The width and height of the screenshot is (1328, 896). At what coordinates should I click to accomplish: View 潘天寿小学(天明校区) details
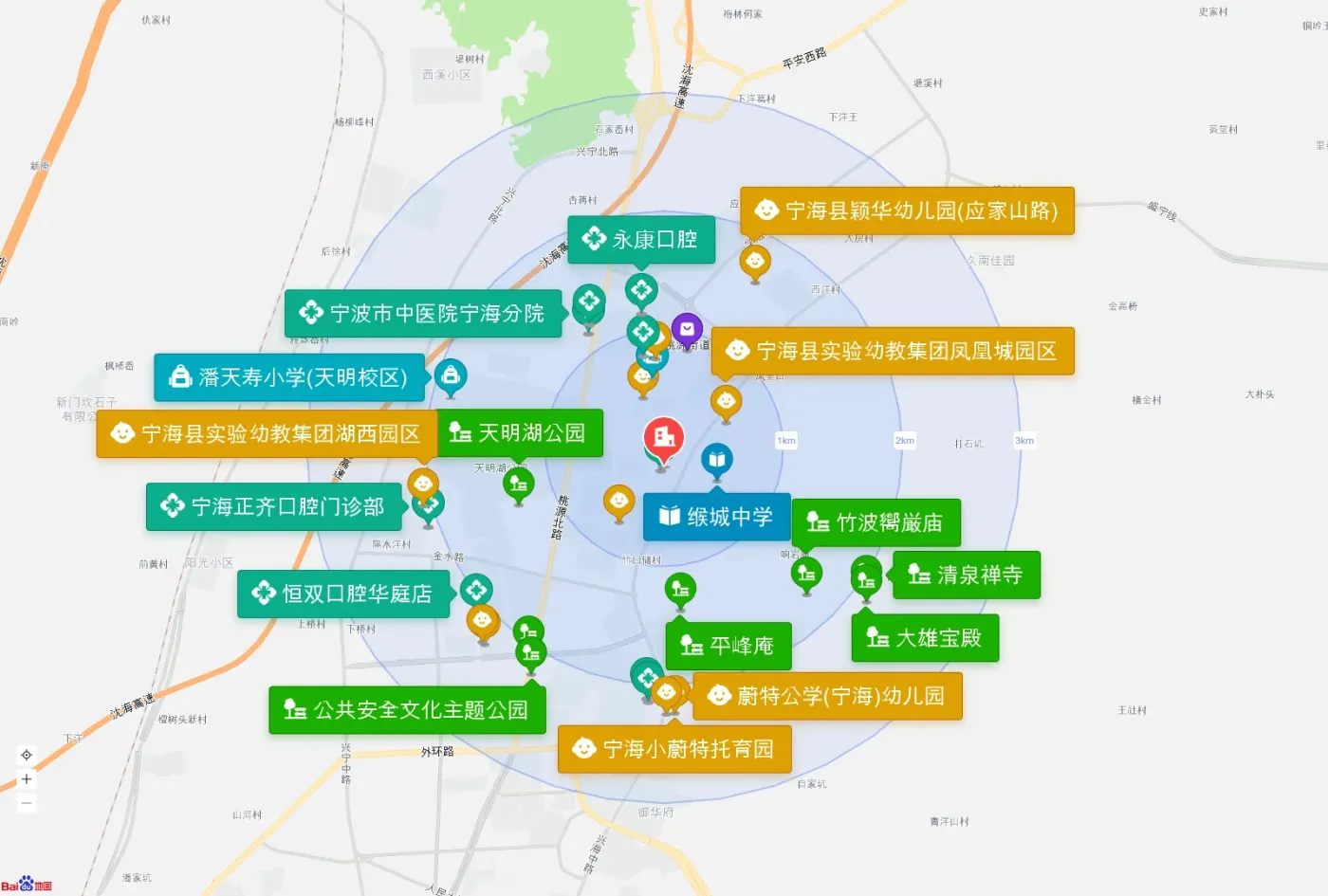pyautogui.click(x=289, y=377)
